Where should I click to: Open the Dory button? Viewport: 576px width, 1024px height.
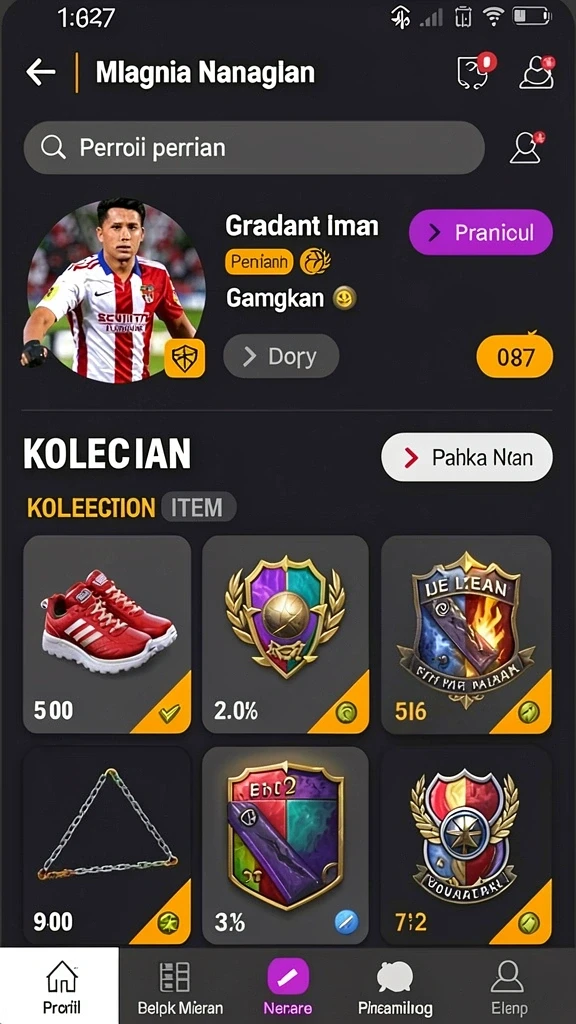coord(281,357)
